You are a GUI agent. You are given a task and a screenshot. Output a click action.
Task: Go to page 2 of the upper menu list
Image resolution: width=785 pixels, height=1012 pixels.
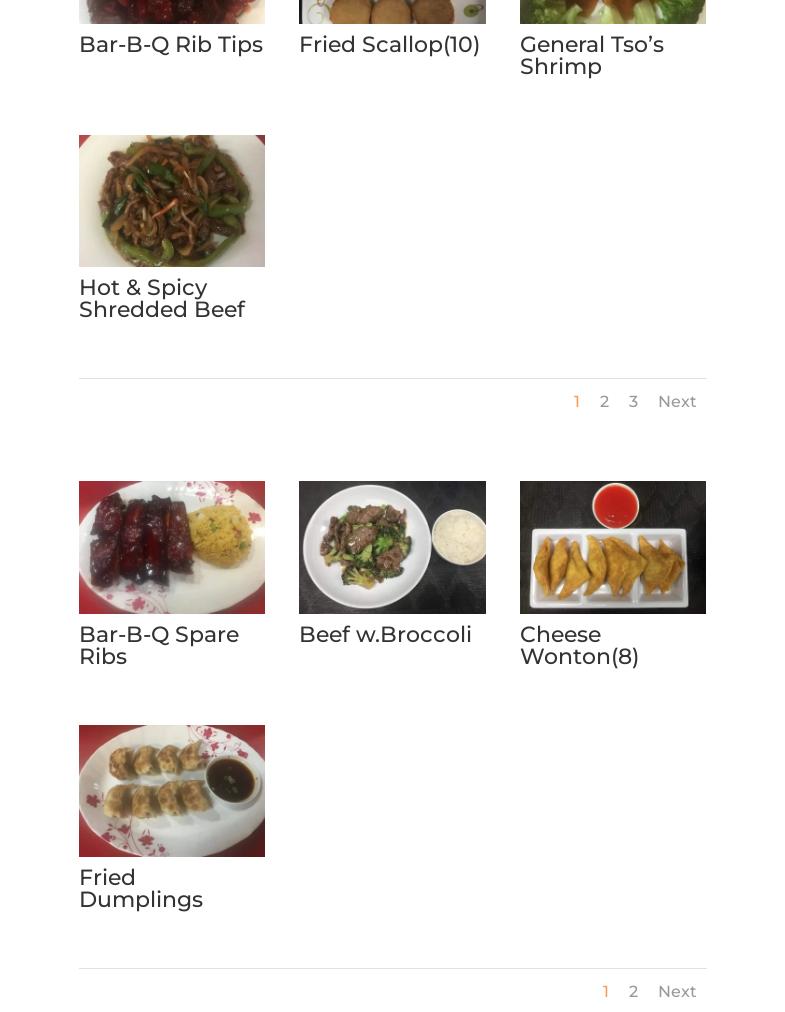(604, 401)
